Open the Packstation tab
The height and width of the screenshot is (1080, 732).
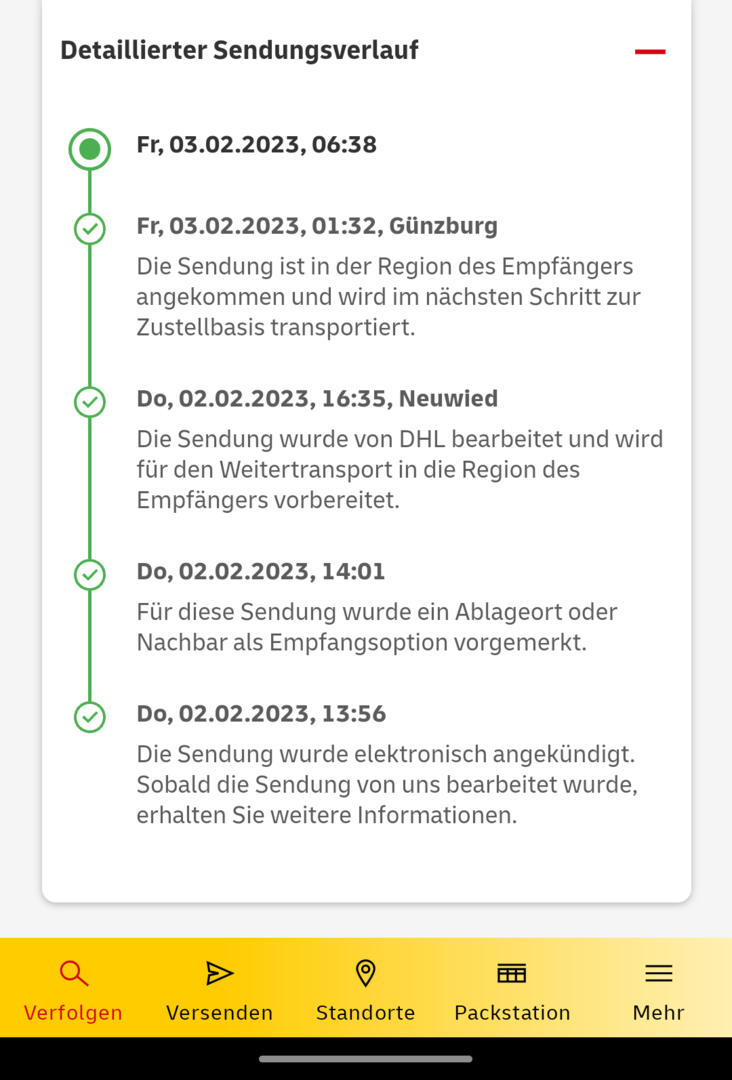512,989
